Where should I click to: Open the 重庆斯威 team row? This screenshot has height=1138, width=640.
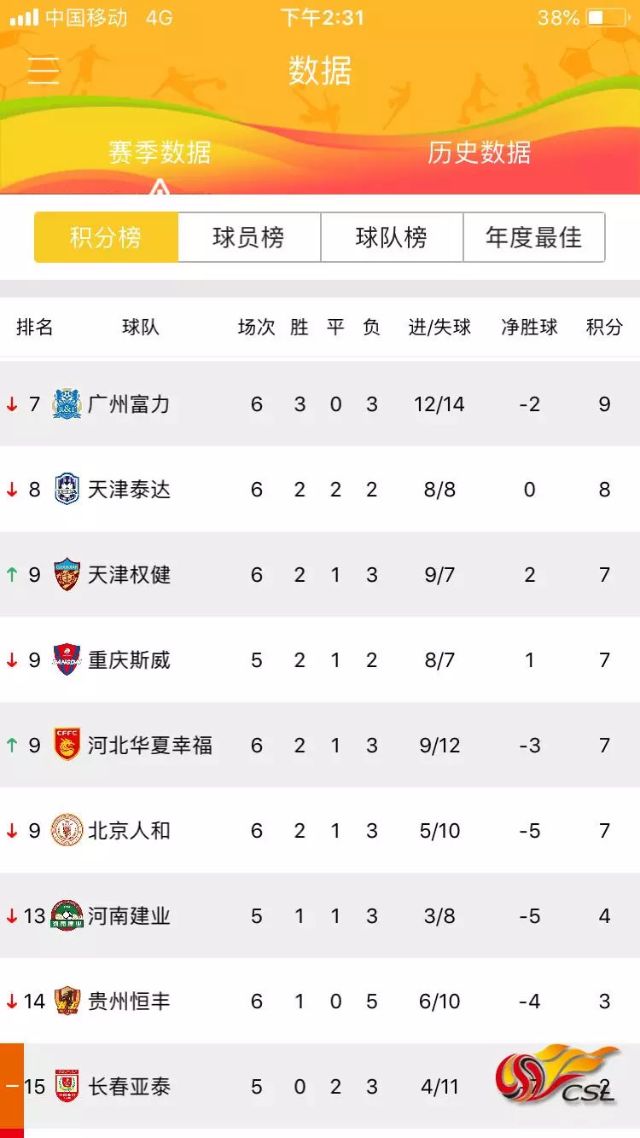320,660
